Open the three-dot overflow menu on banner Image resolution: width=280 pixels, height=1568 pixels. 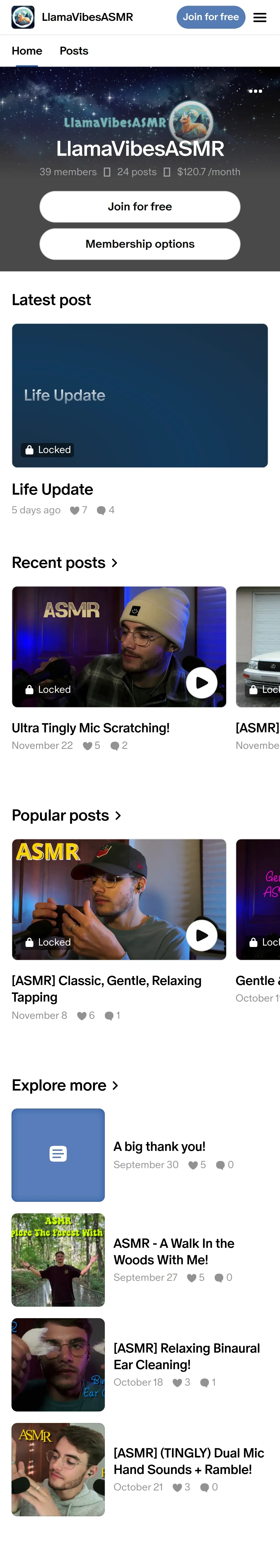[256, 91]
